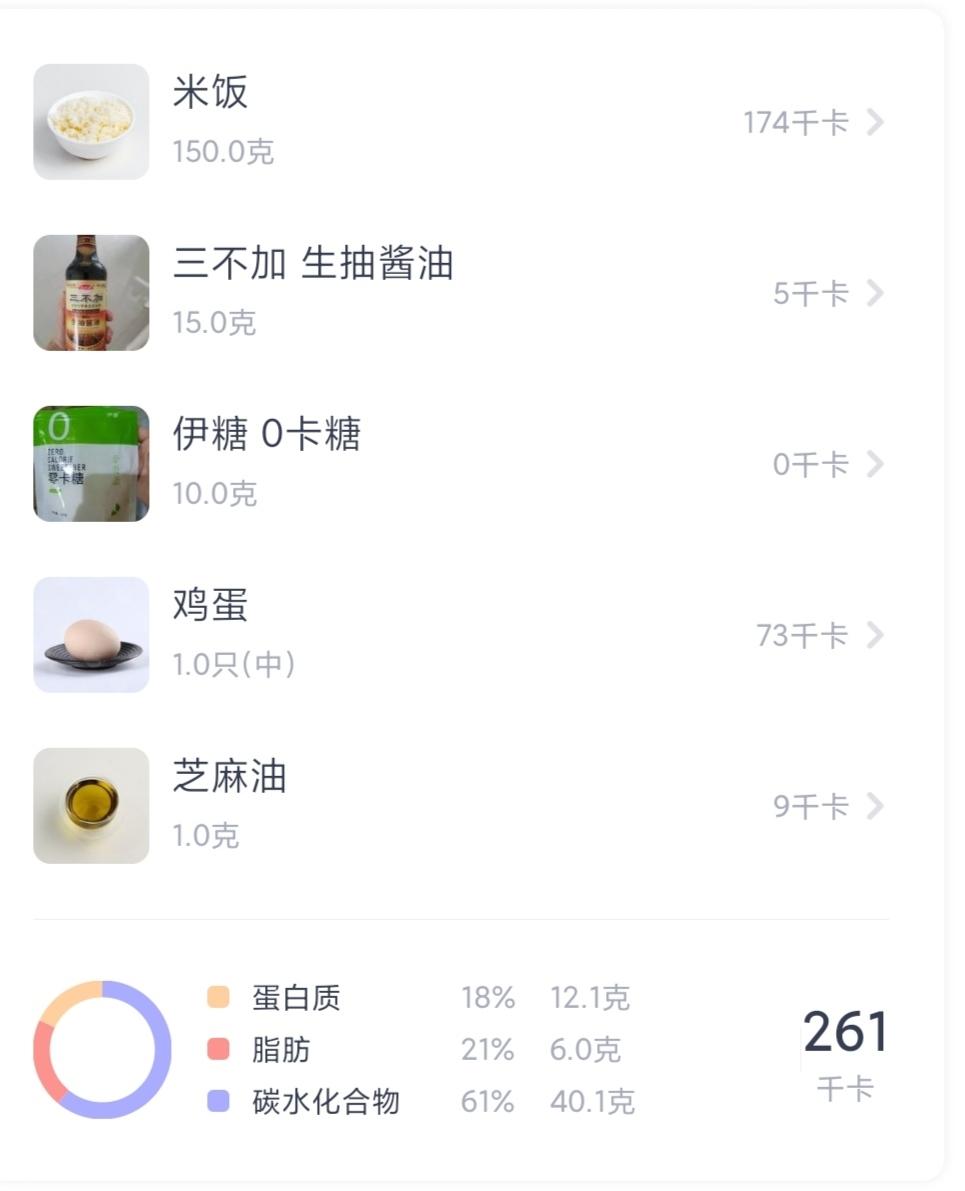Click the 芝麻油 sesame oil image
965x1191 pixels.
pos(90,804)
